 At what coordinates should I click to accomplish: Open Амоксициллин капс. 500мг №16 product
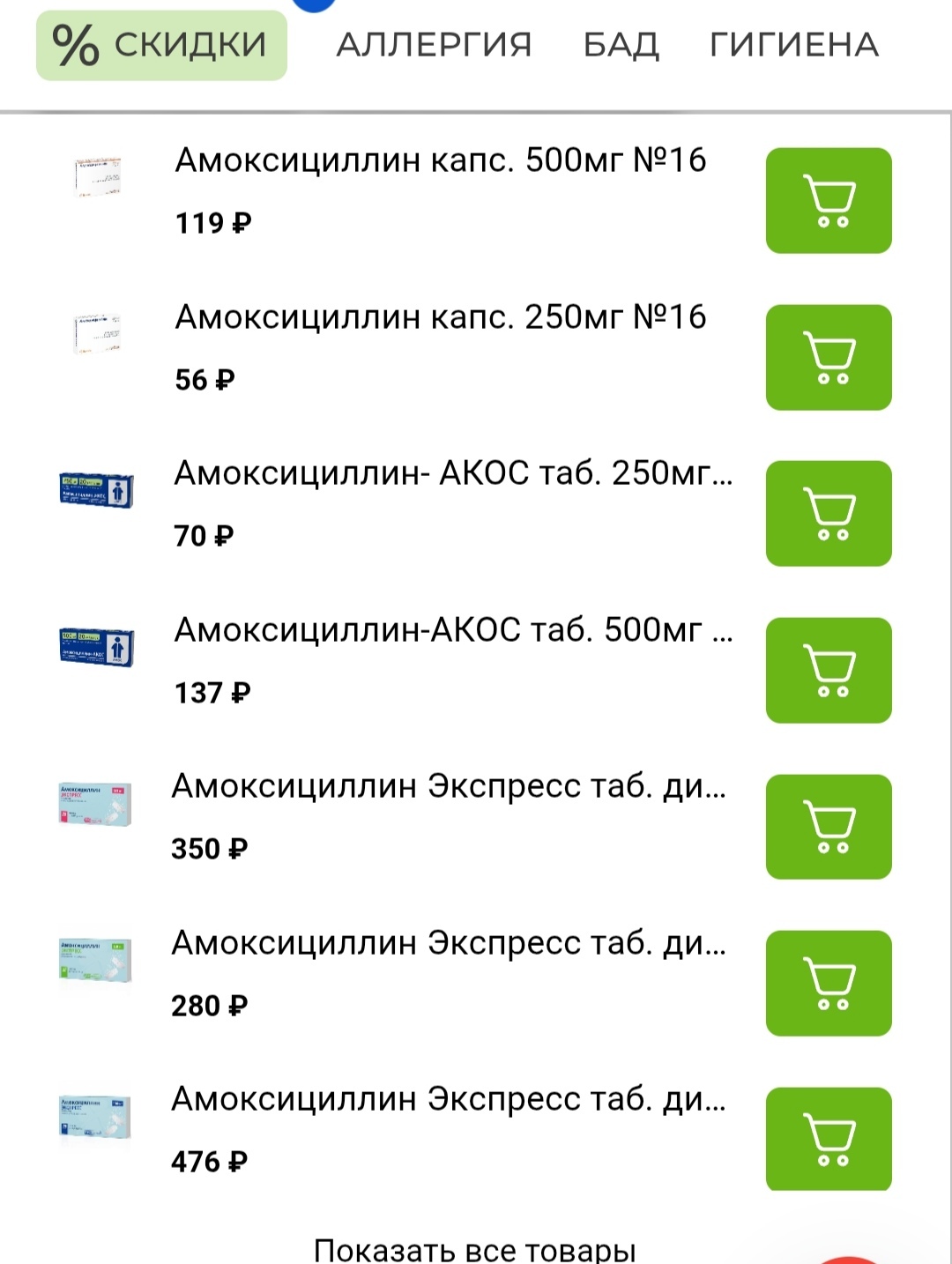440,160
